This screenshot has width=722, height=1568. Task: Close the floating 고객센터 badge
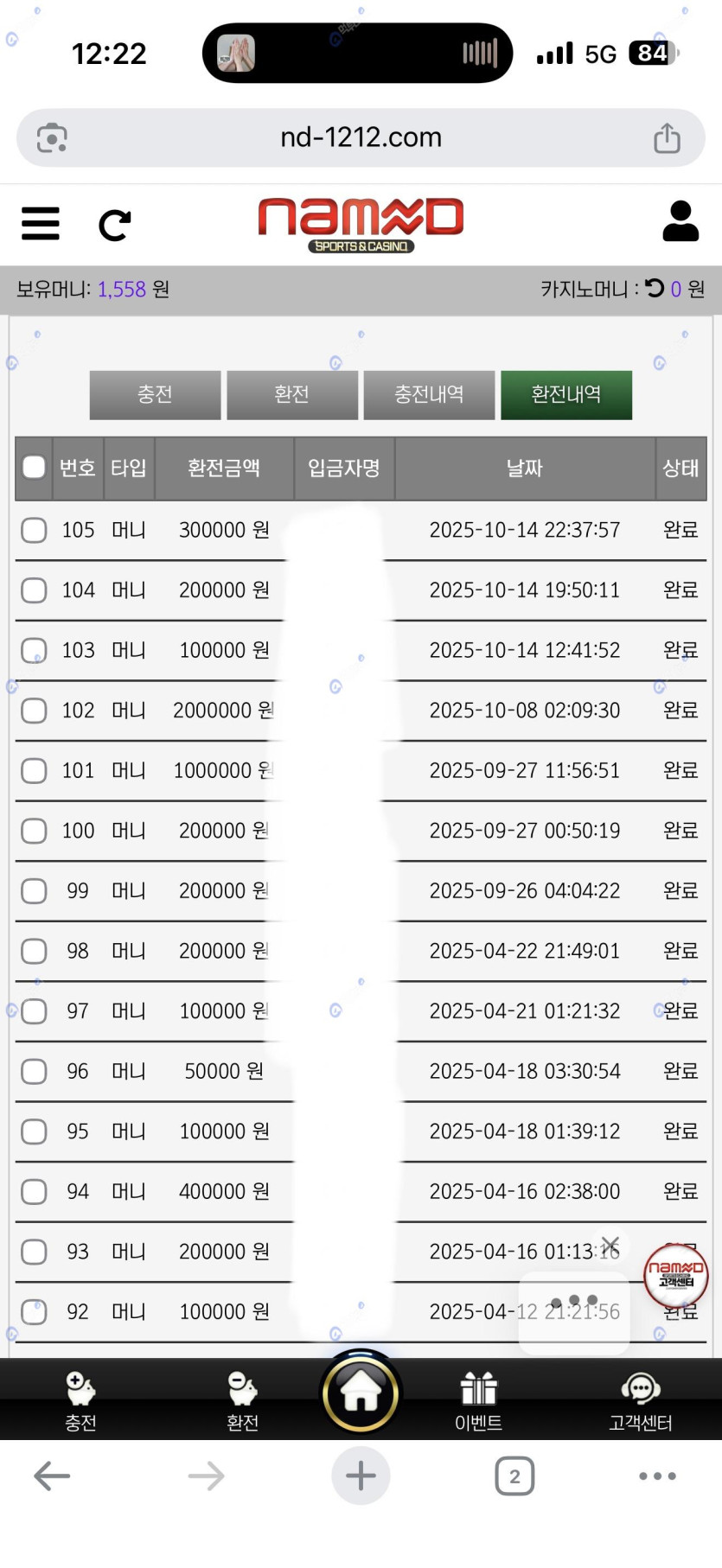(x=610, y=1246)
